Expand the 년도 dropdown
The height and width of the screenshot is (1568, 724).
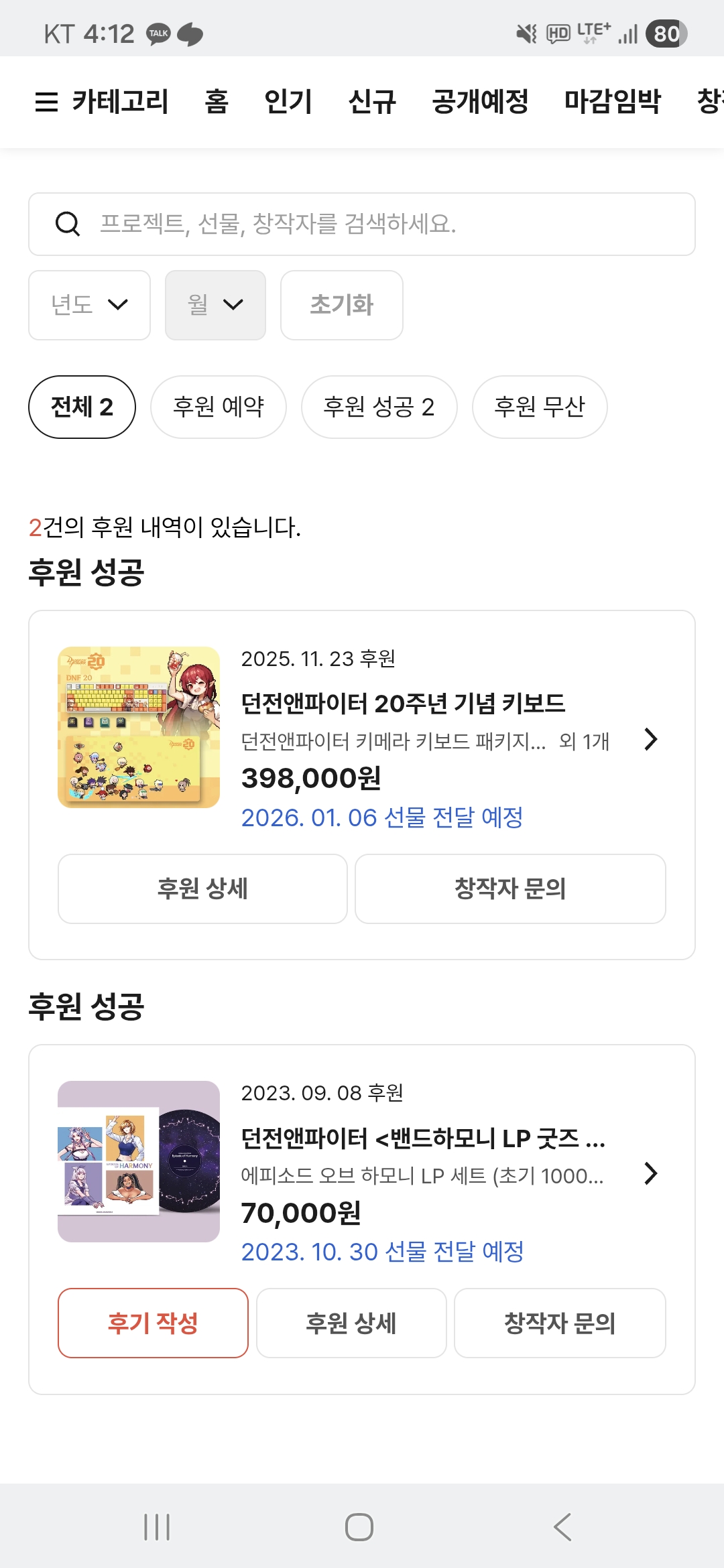pyautogui.click(x=89, y=305)
